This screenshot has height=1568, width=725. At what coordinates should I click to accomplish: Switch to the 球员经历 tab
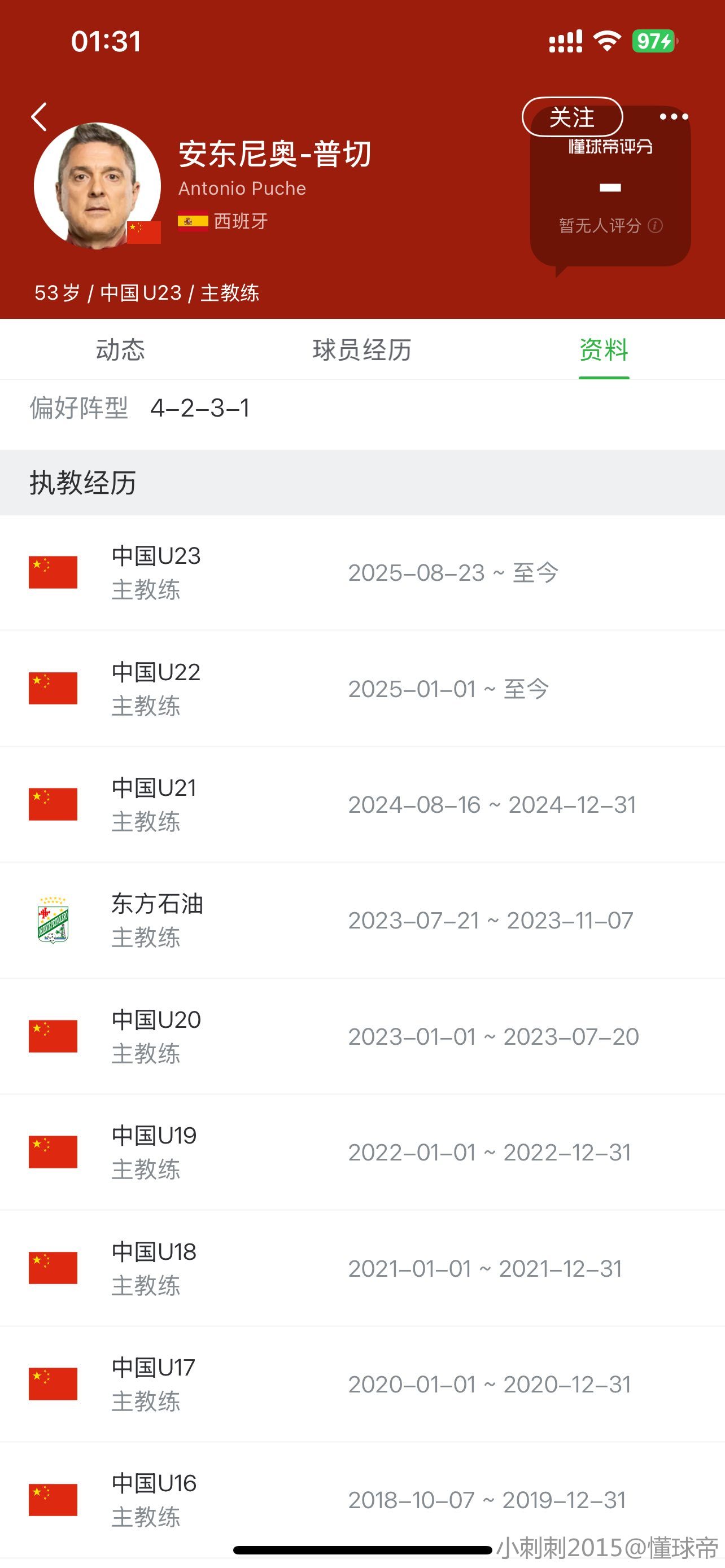(x=361, y=350)
